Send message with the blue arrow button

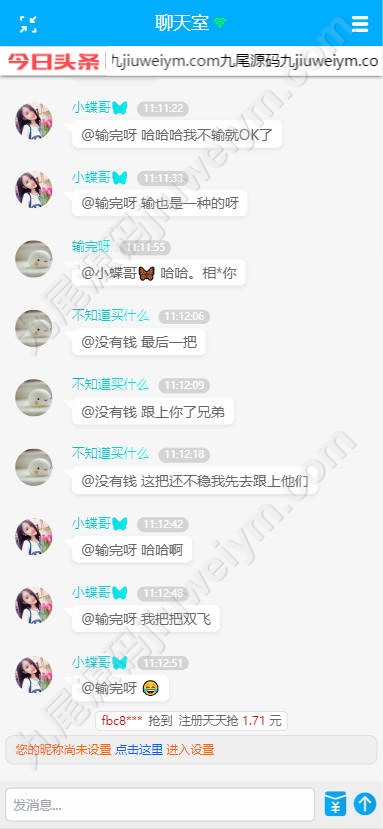364,804
